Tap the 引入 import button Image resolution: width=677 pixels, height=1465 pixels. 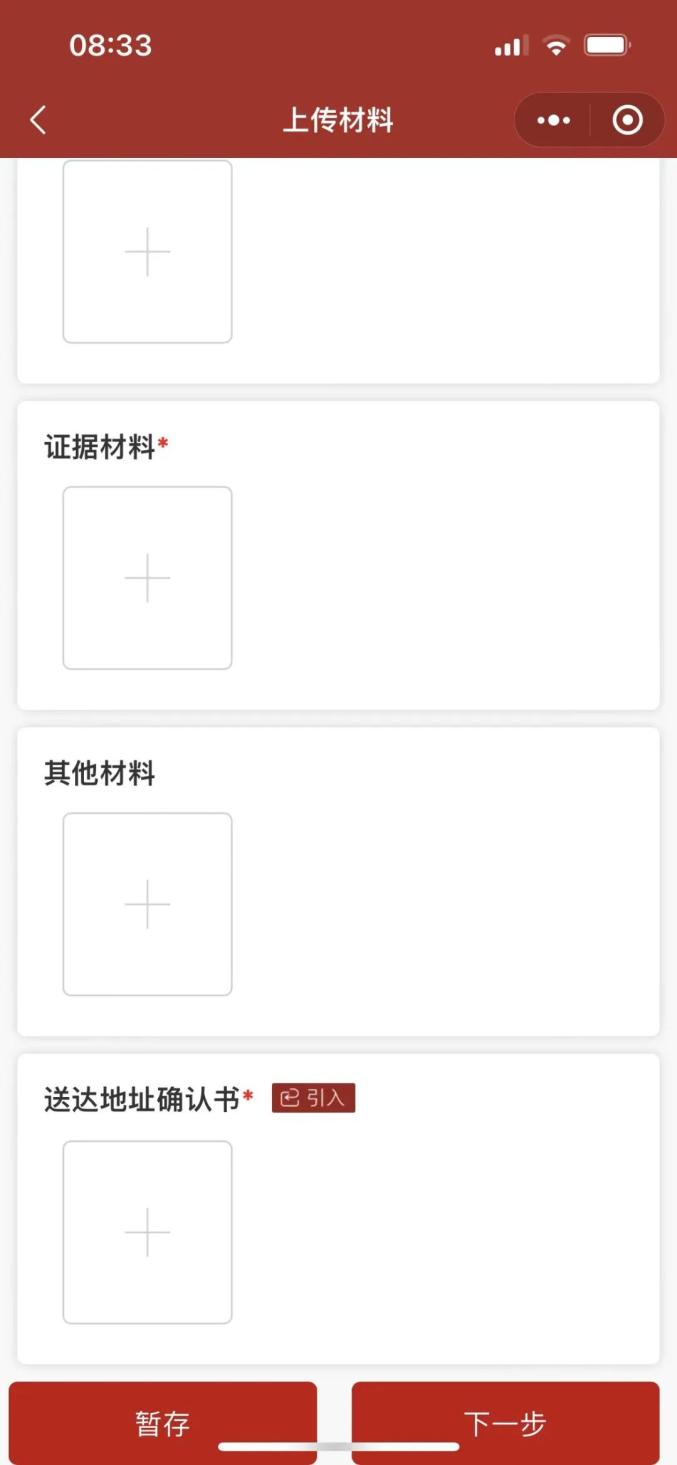(313, 1098)
